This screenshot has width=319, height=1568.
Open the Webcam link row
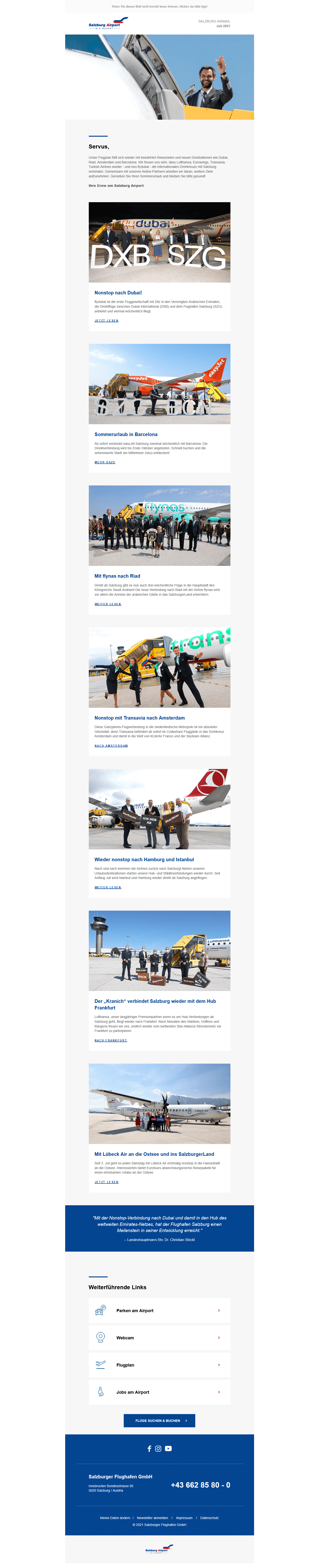tap(159, 1338)
